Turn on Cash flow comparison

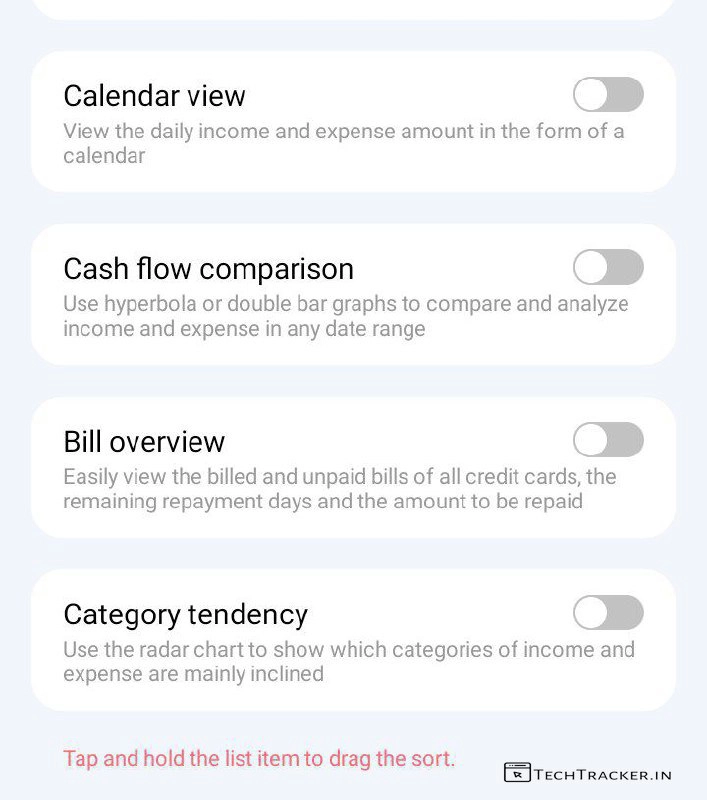[608, 268]
